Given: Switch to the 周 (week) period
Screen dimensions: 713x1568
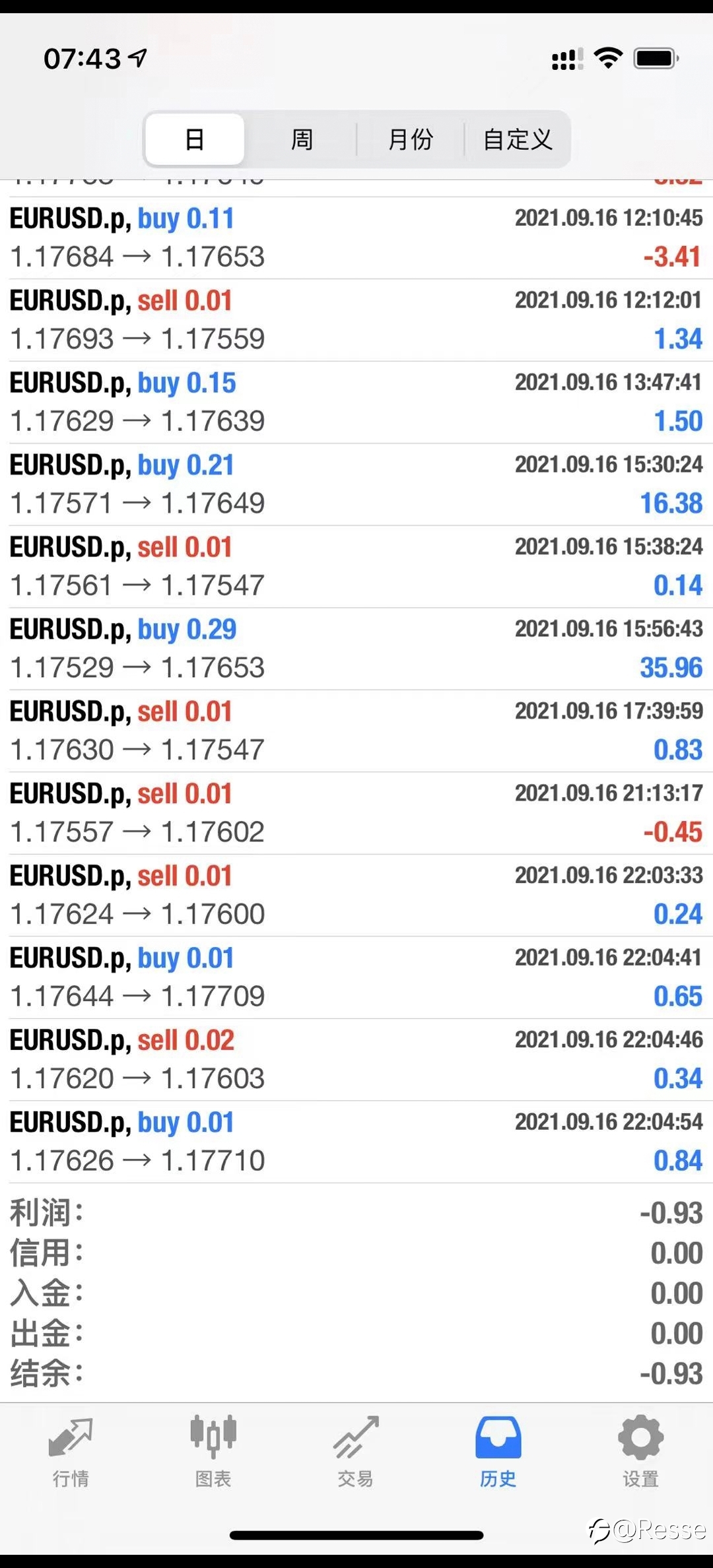Looking at the screenshot, I should pyautogui.click(x=302, y=139).
